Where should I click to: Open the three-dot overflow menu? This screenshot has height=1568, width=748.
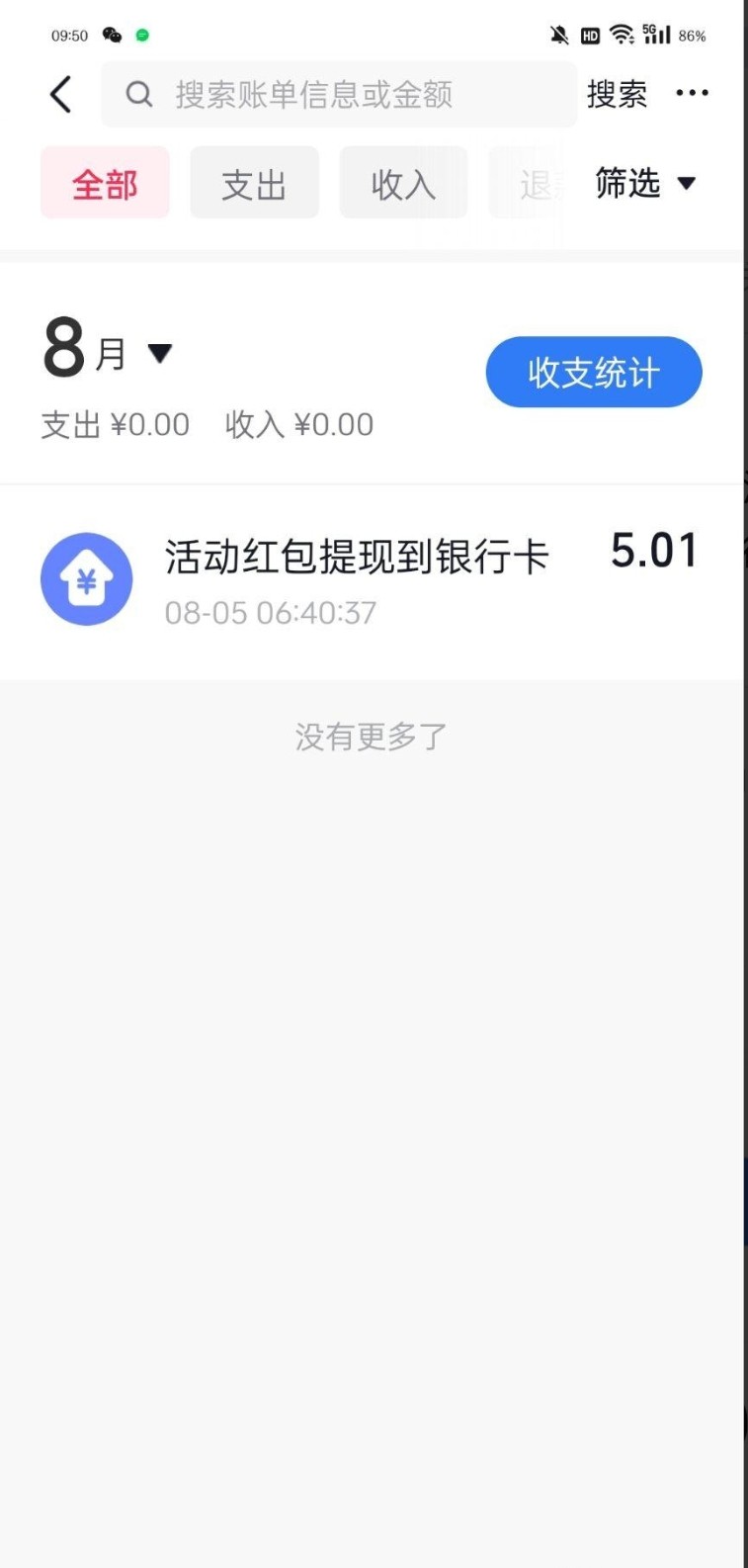coord(692,93)
